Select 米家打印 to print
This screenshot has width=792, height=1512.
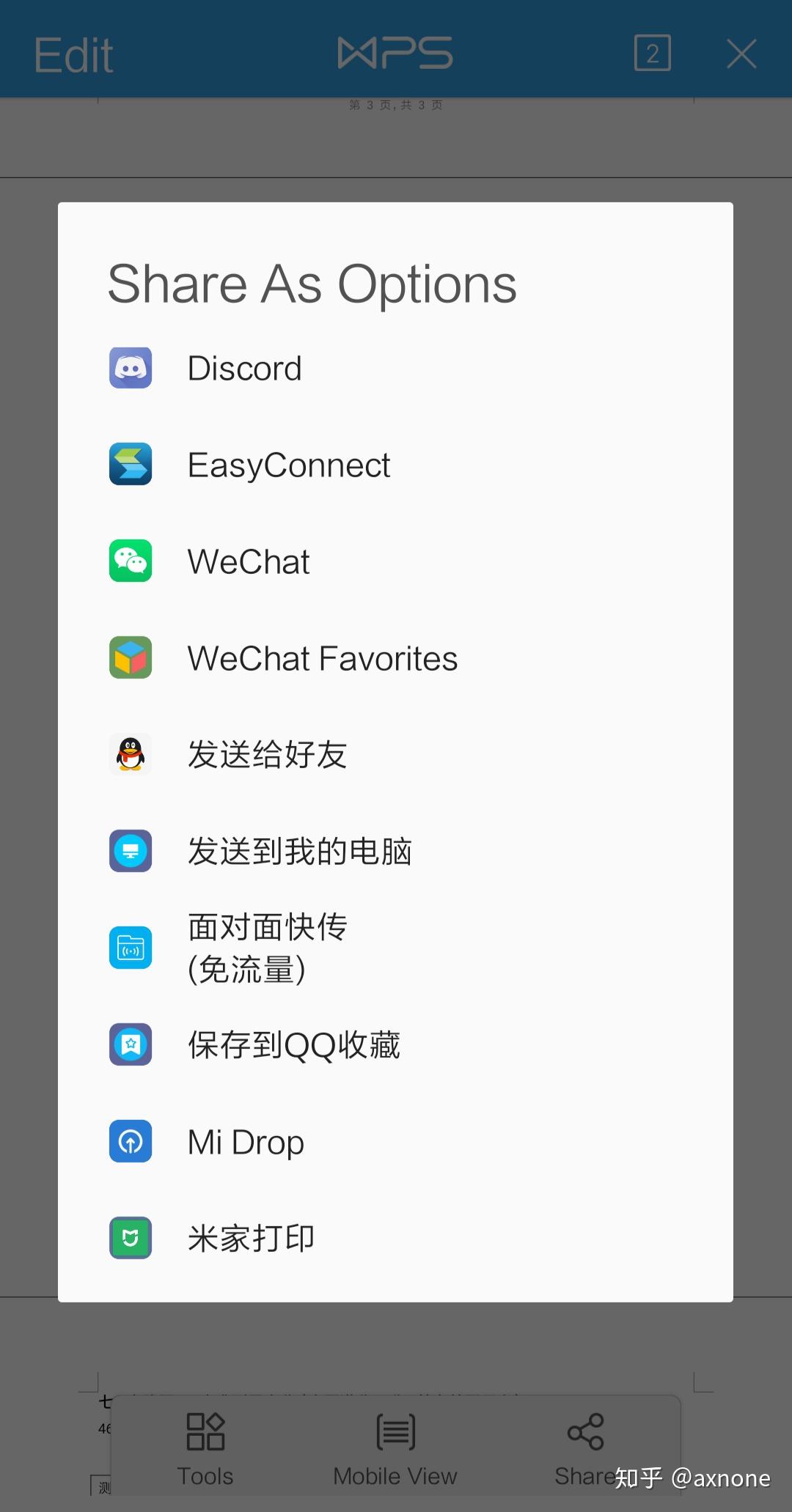click(251, 1238)
